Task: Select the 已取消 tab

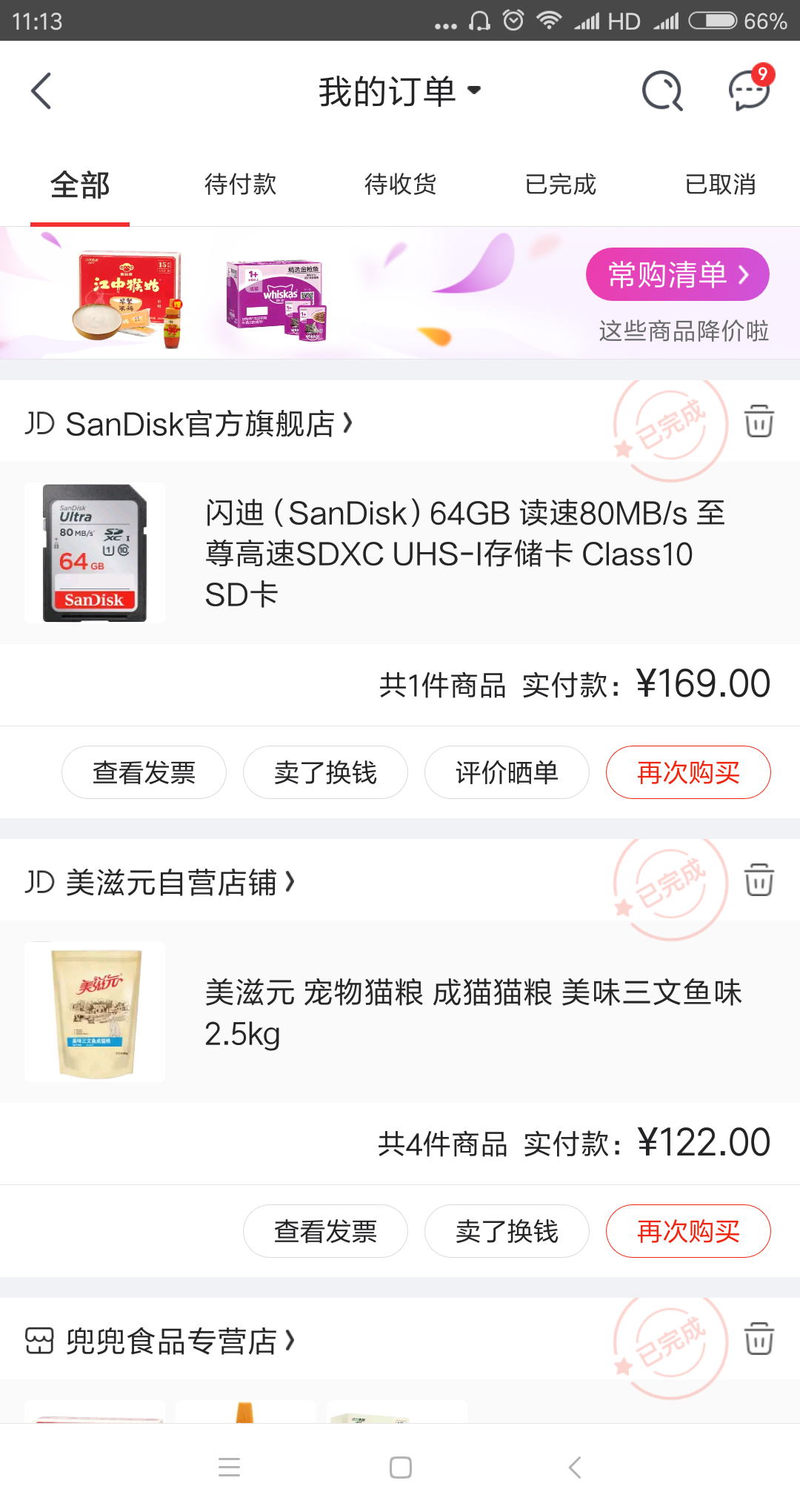Action: (x=720, y=185)
